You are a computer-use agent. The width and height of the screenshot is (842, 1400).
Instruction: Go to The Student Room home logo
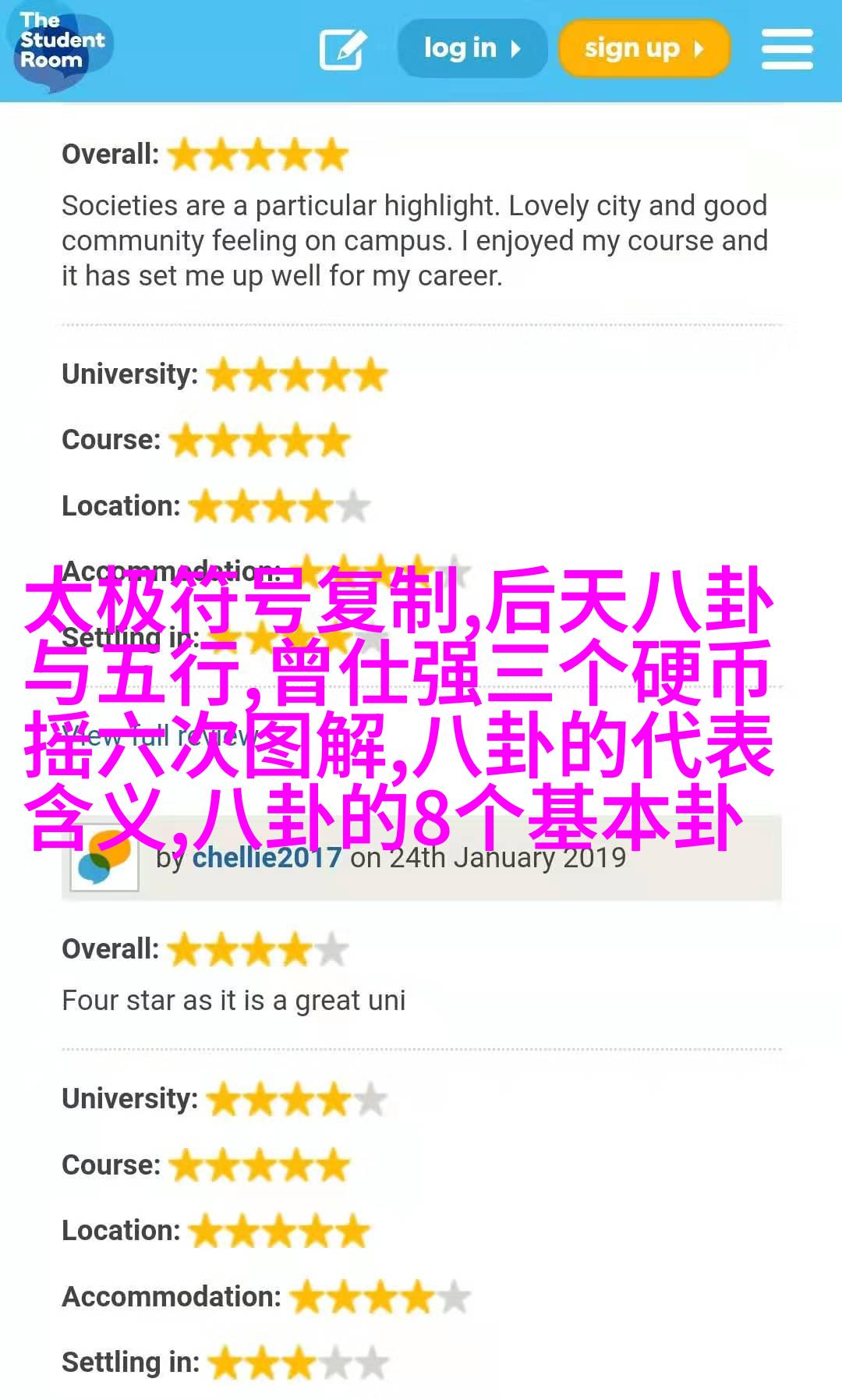(x=61, y=44)
